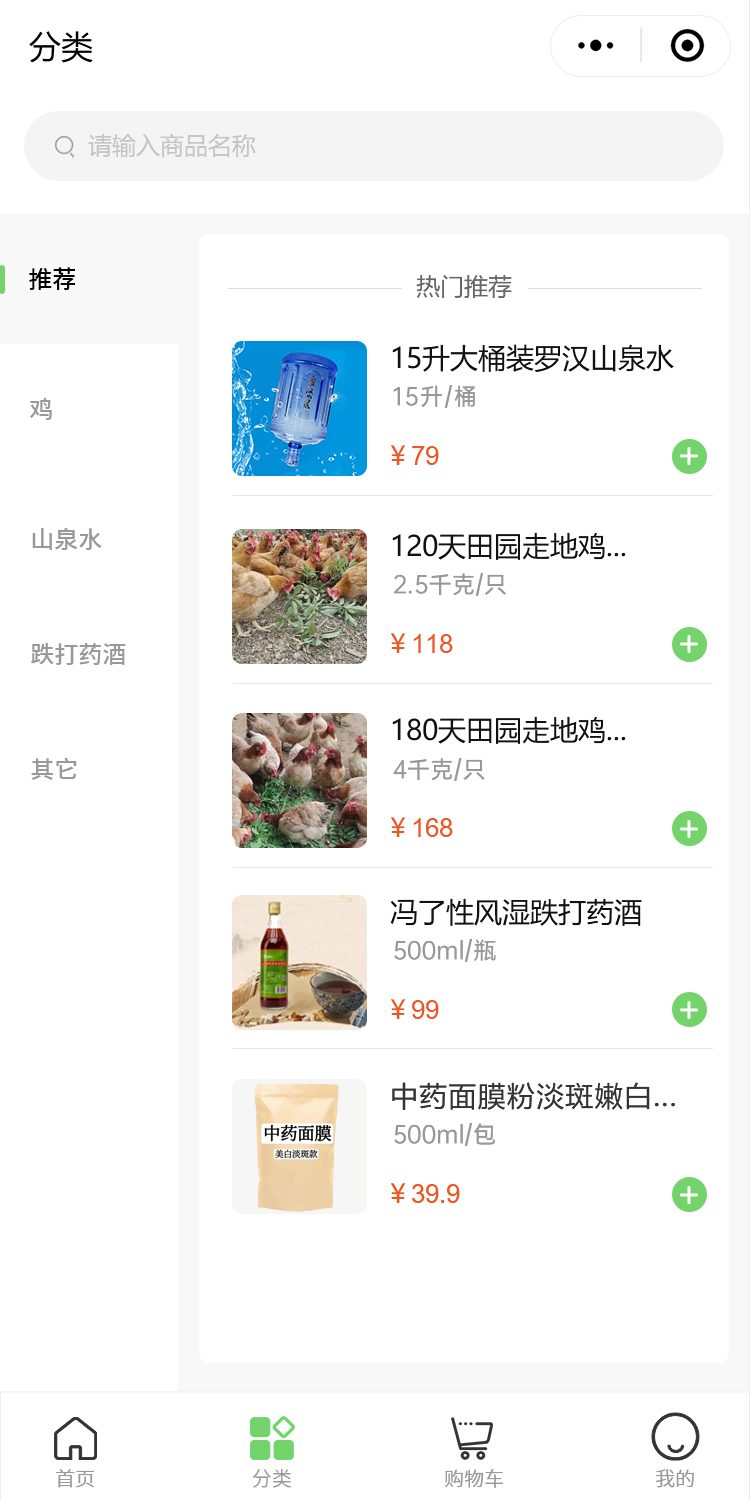Open the 15升大桶装罗汉山泉水 product image
Viewport: 750px width, 1500px height.
pos(300,408)
